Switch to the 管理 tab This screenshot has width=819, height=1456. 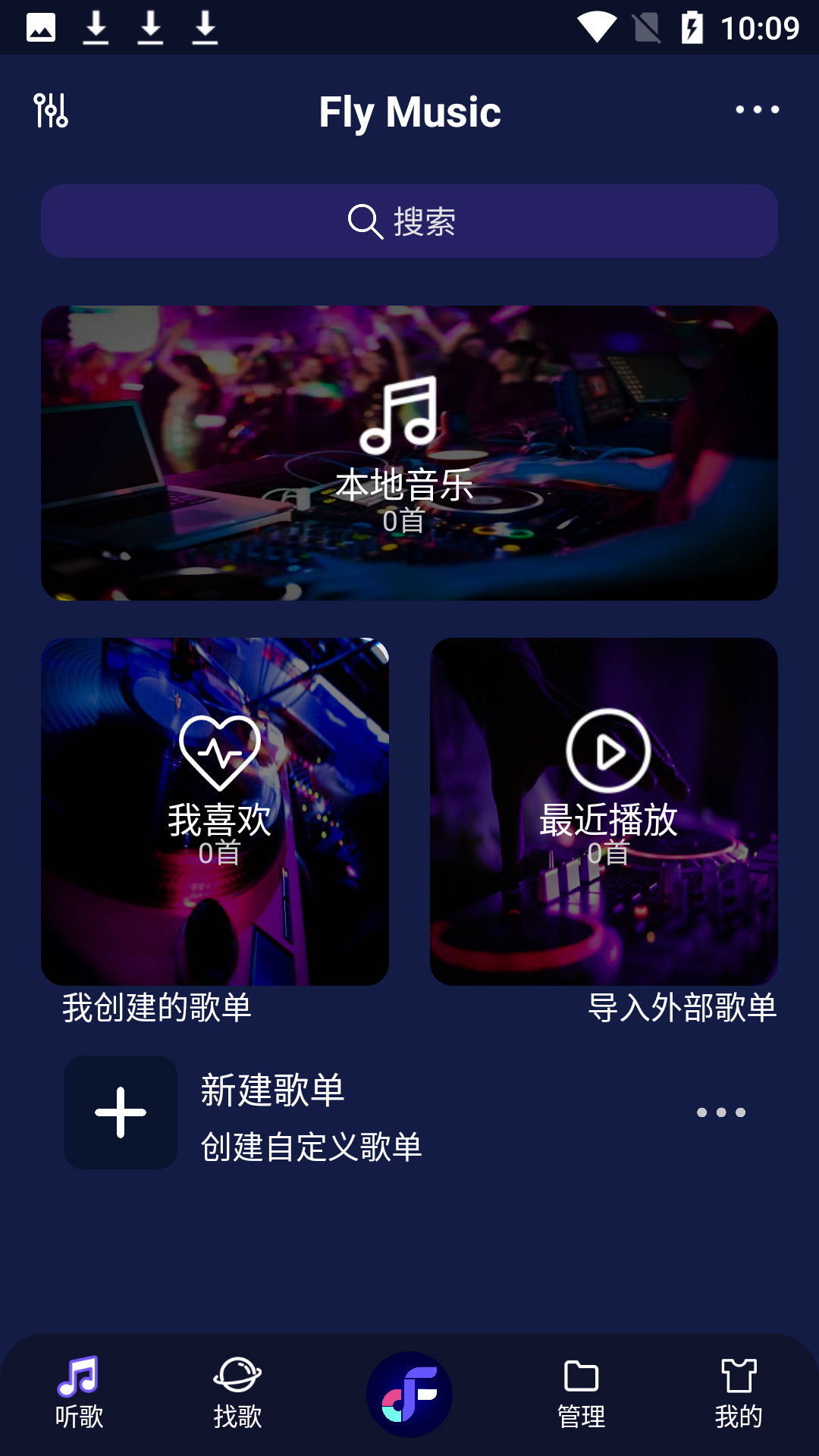(582, 1394)
